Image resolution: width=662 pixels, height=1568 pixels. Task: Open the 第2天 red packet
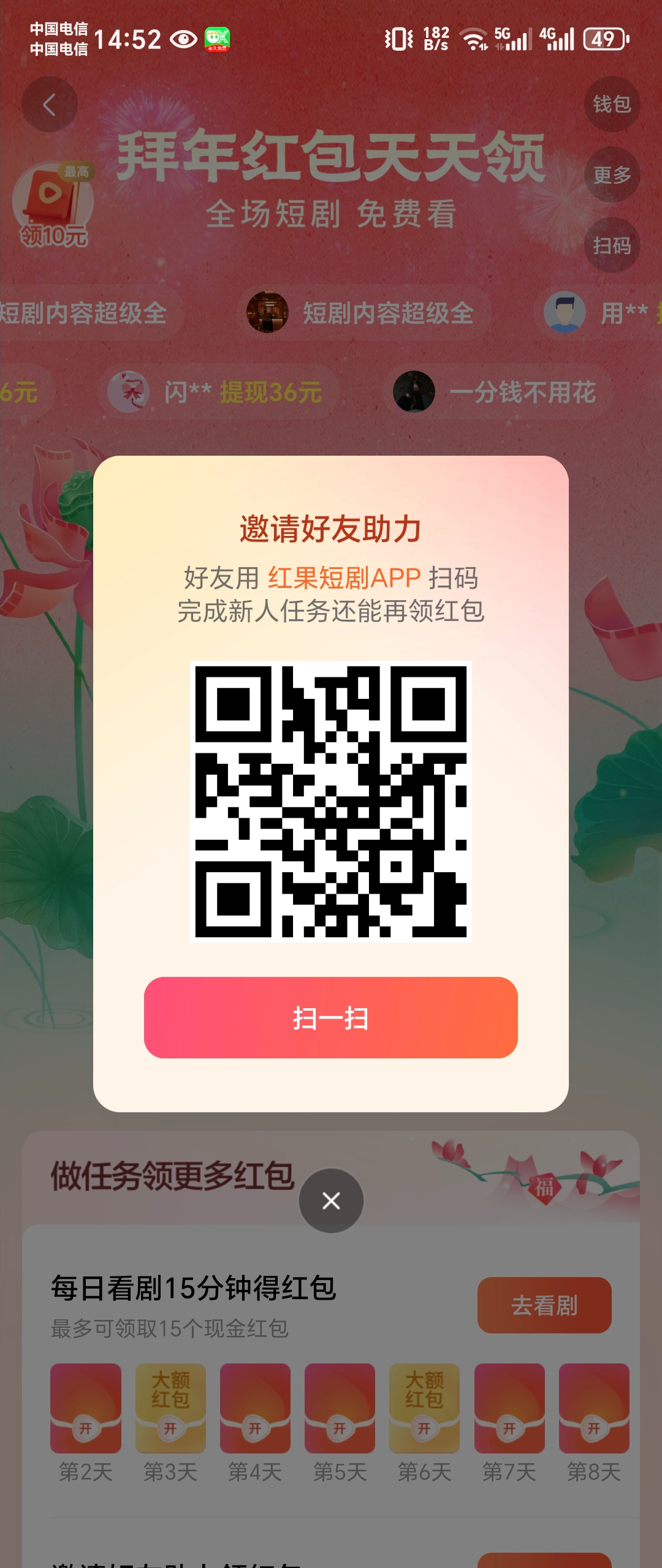tap(86, 1409)
